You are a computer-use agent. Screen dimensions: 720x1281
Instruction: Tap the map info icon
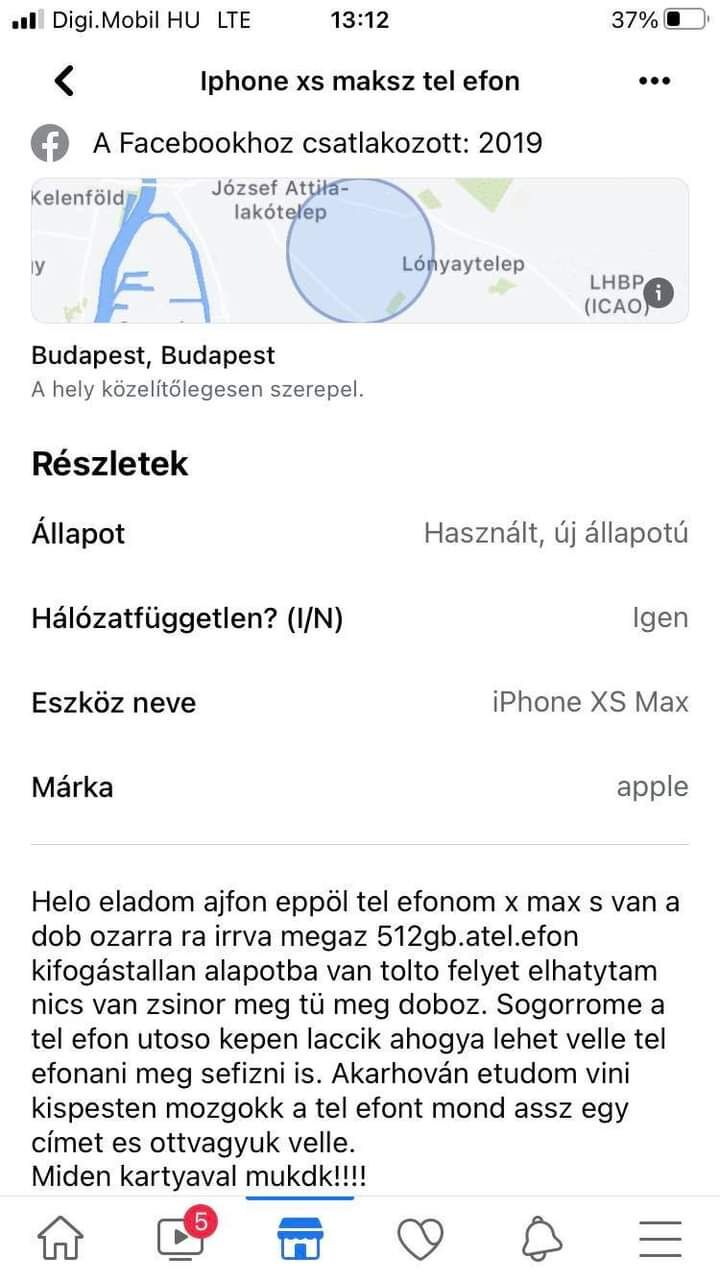click(x=659, y=293)
